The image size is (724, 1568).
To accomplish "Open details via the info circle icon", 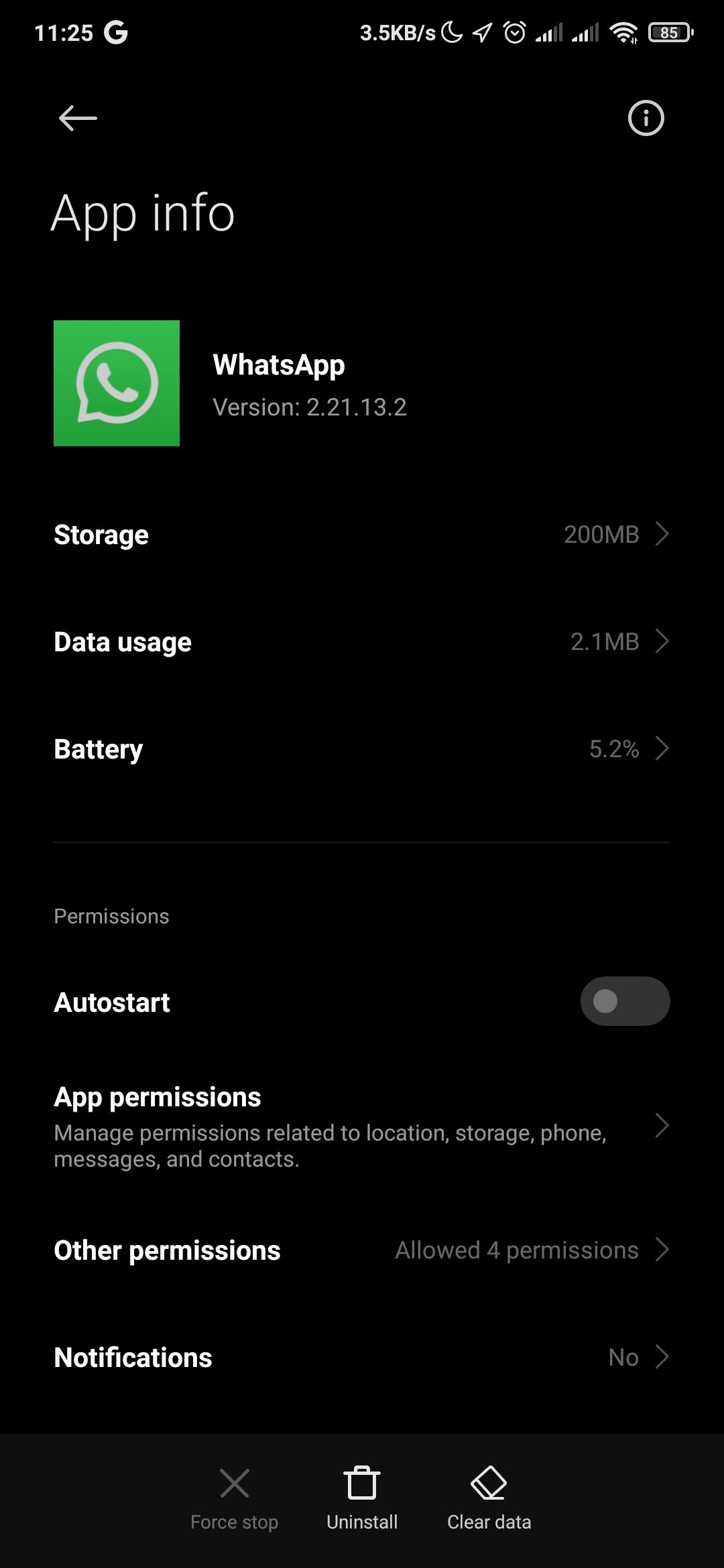I will [645, 118].
